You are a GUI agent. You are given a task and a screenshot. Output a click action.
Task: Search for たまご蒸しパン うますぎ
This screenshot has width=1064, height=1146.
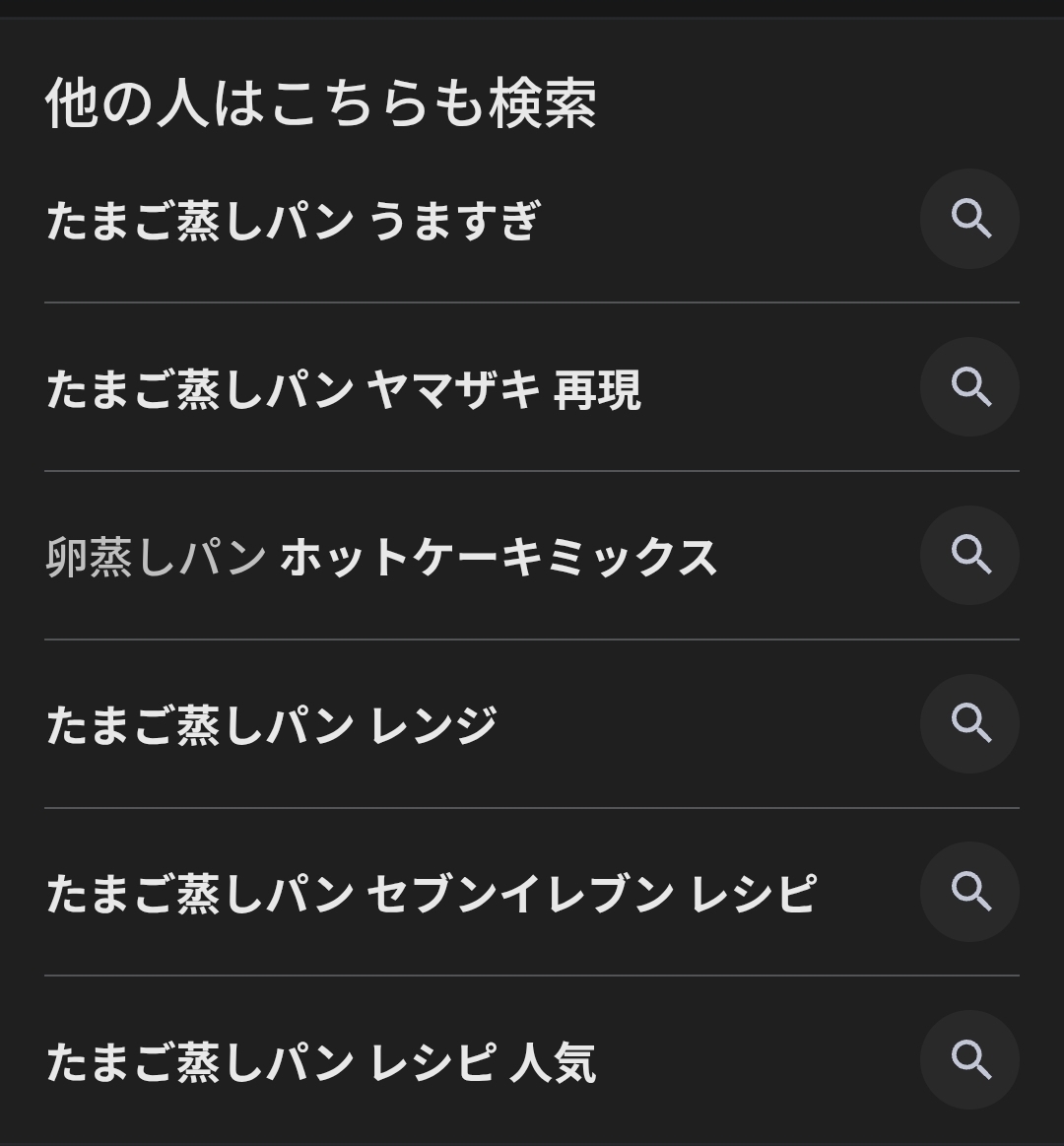pyautogui.click(x=294, y=220)
